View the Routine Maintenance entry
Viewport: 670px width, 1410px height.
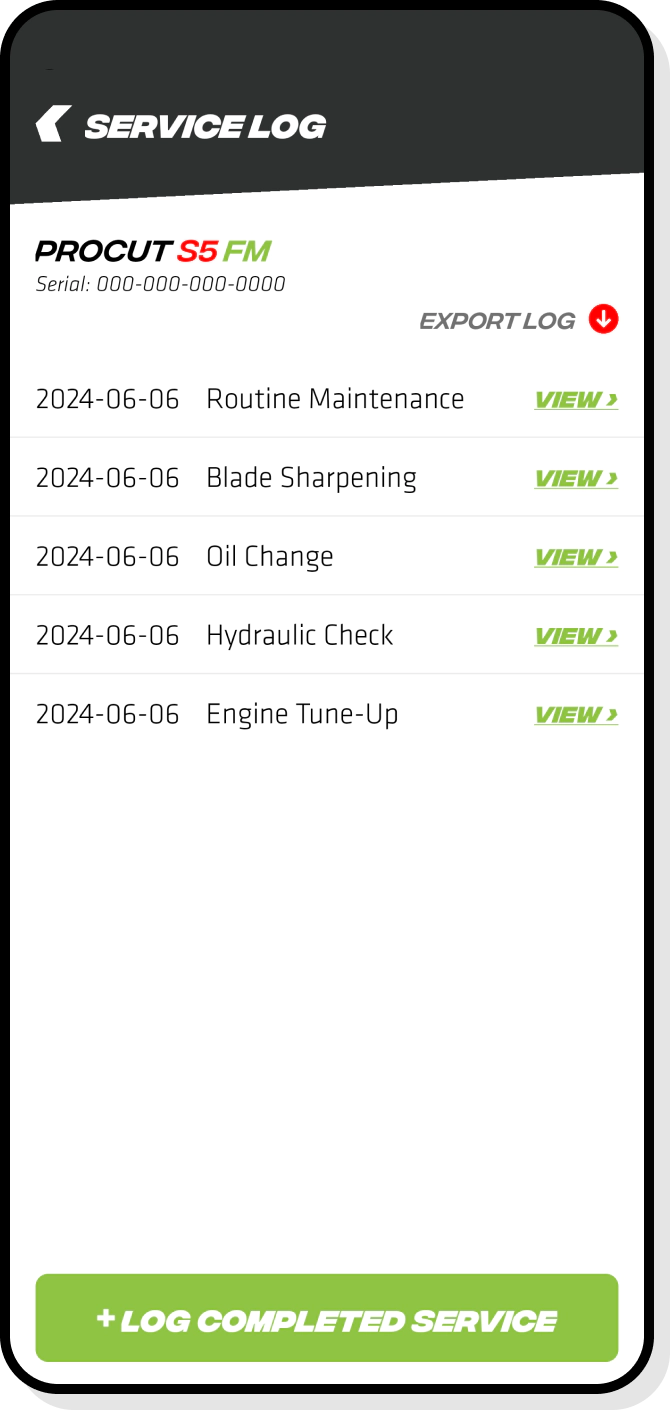pos(576,400)
